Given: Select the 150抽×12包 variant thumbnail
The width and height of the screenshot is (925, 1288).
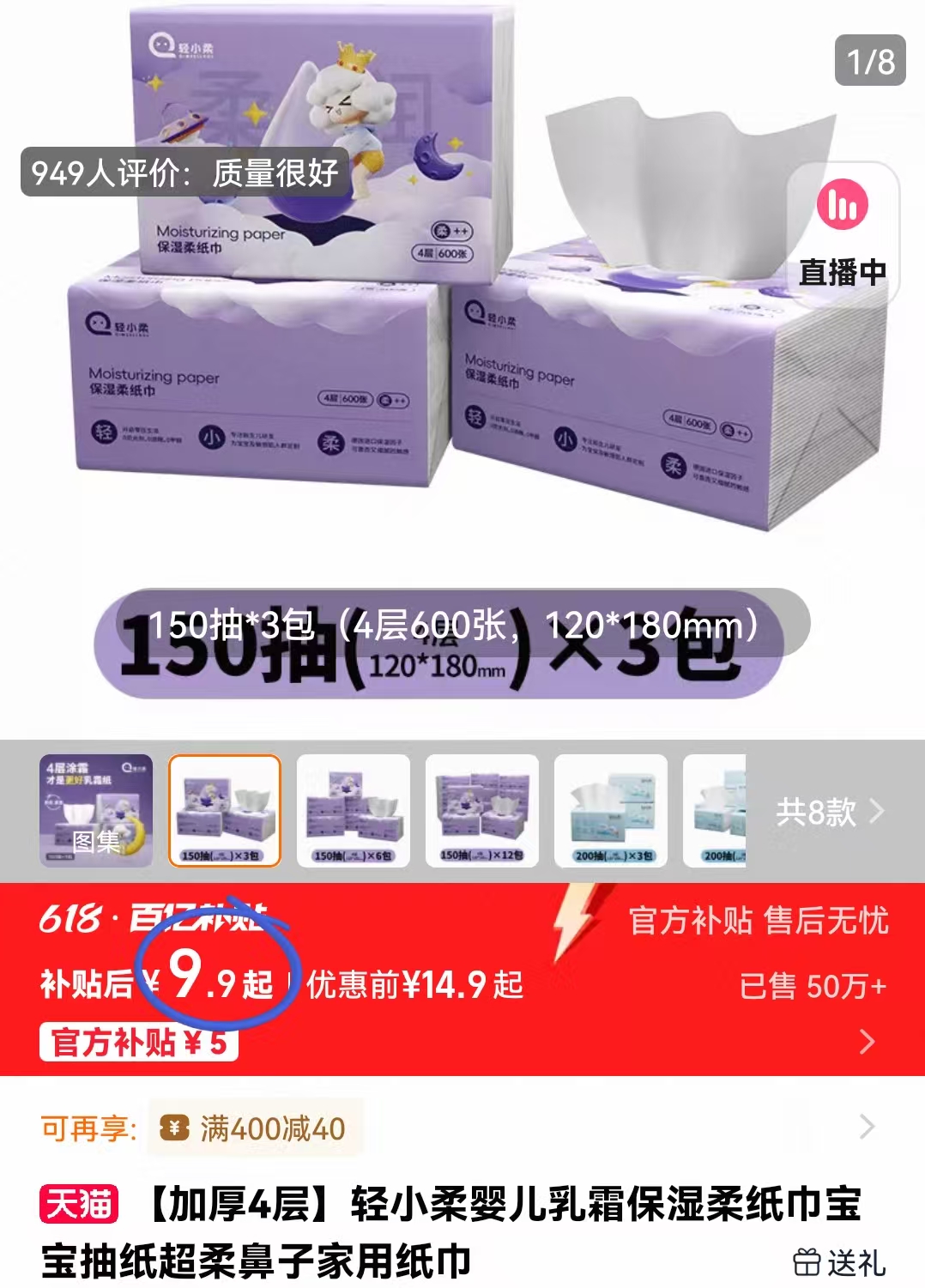Looking at the screenshot, I should point(482,810).
